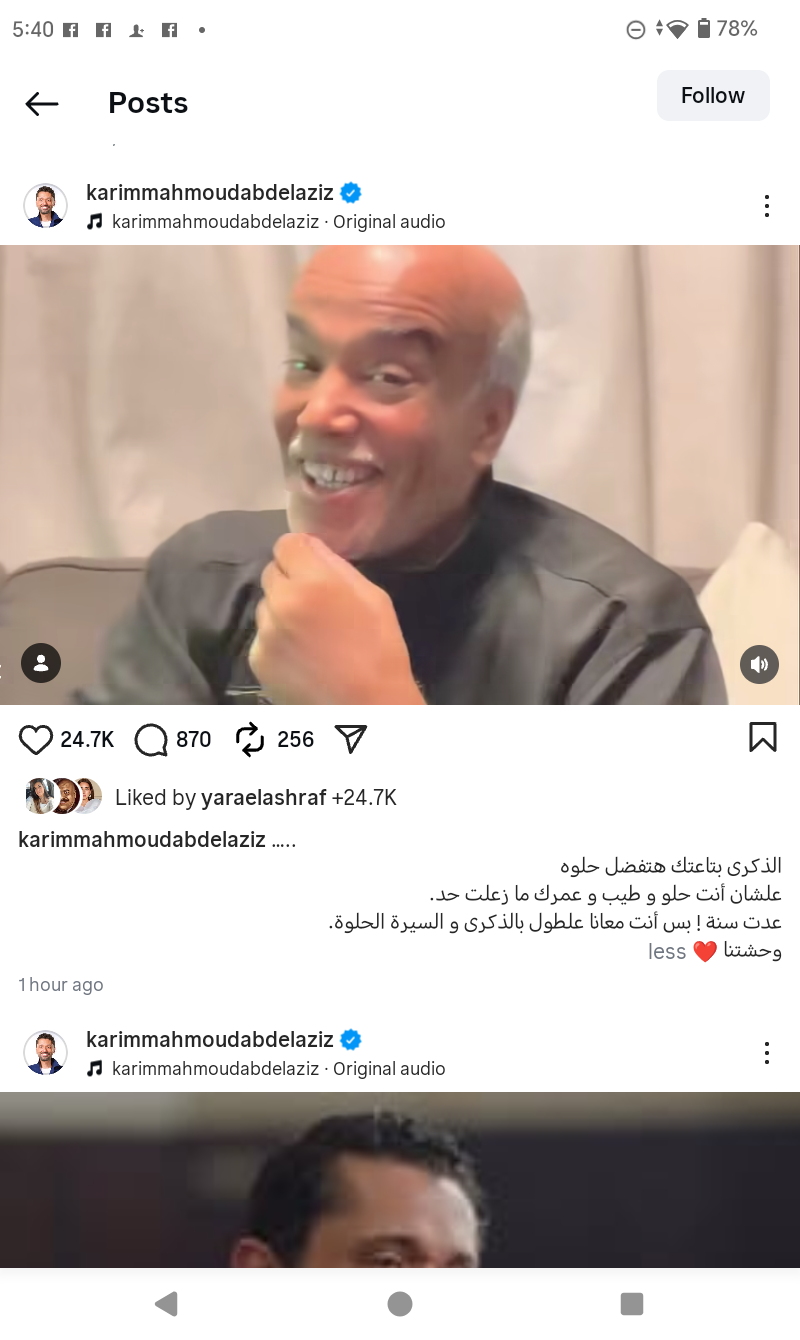Repost the first post
800x1340 pixels.
pos(249,739)
